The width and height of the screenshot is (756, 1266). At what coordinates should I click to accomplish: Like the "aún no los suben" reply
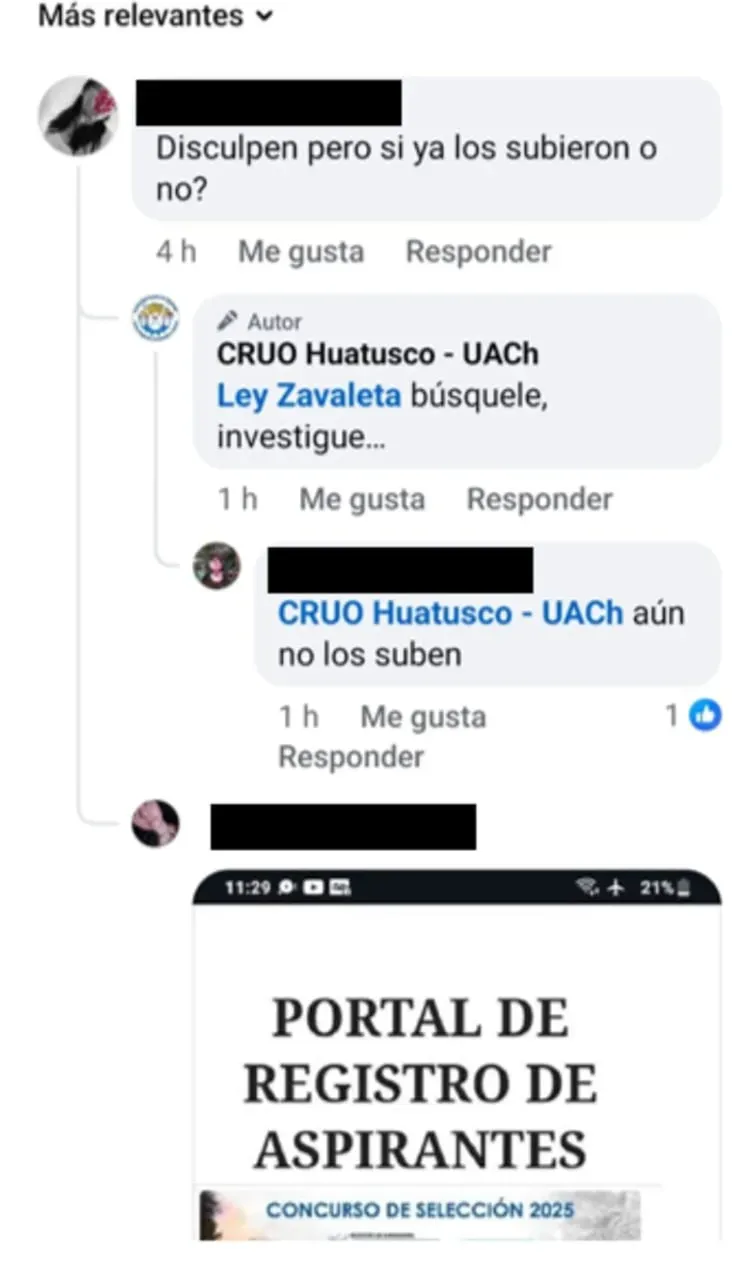[422, 717]
